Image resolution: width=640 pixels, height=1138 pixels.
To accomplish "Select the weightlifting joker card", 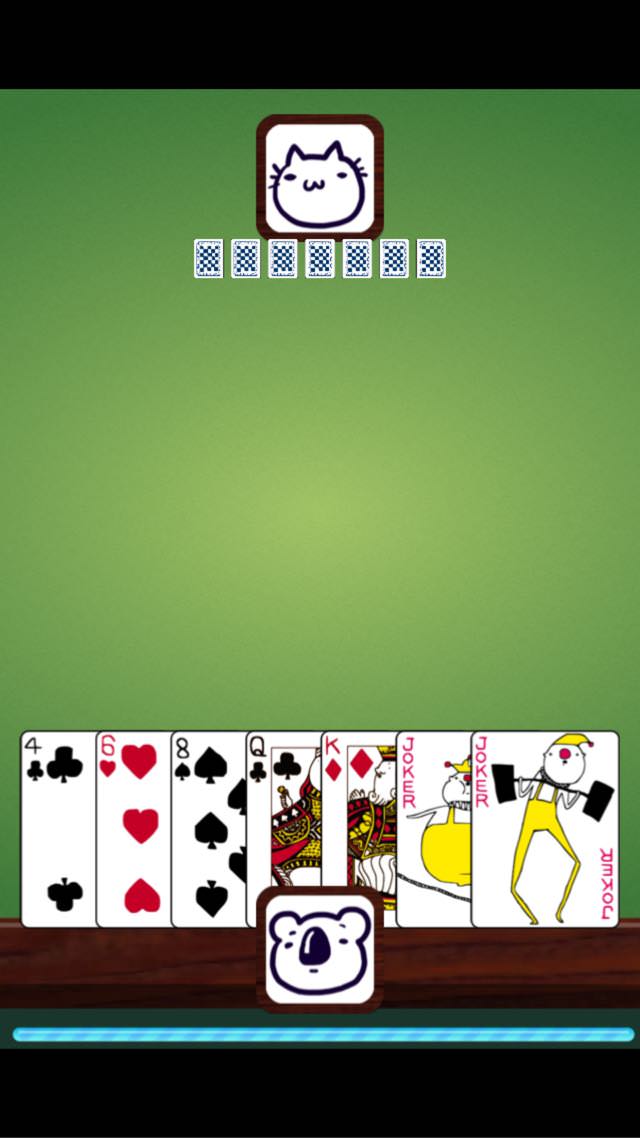I will (545, 829).
